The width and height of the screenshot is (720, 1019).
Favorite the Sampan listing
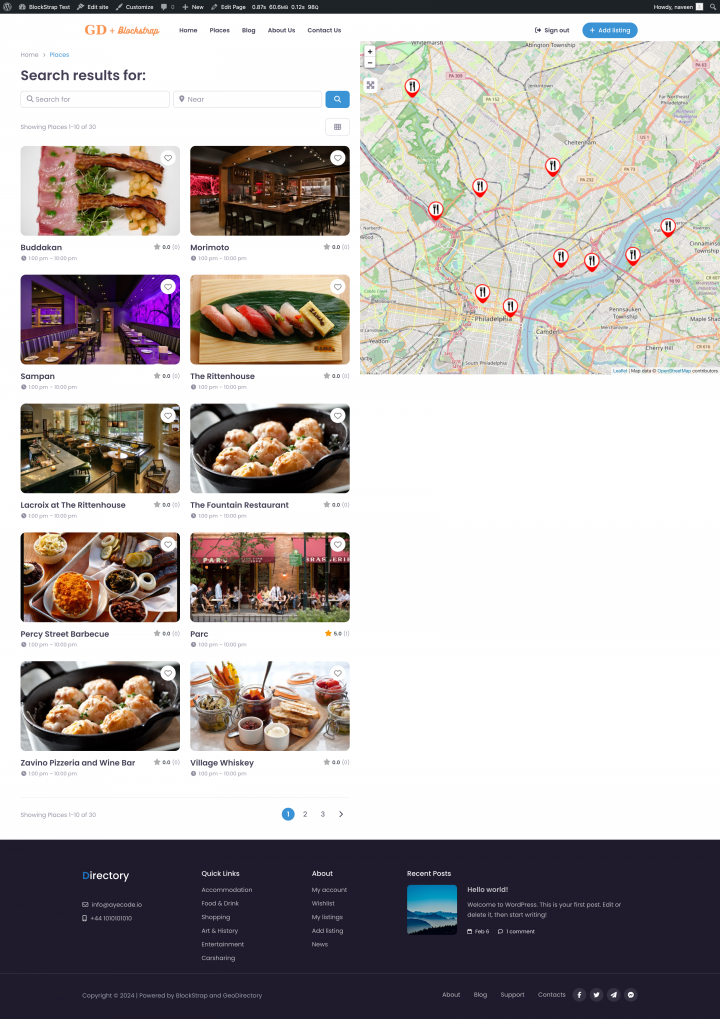click(168, 287)
